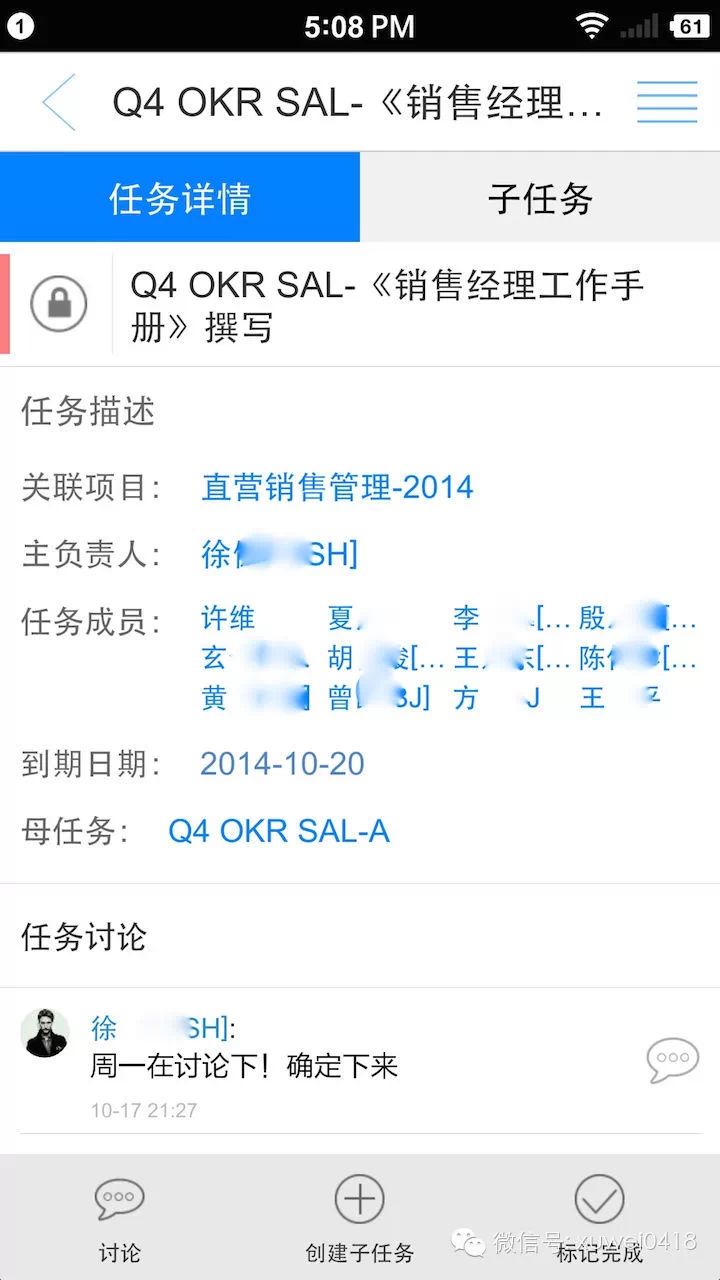720x1280 pixels.
Task: Open the hamburger menu
Action: [666, 101]
